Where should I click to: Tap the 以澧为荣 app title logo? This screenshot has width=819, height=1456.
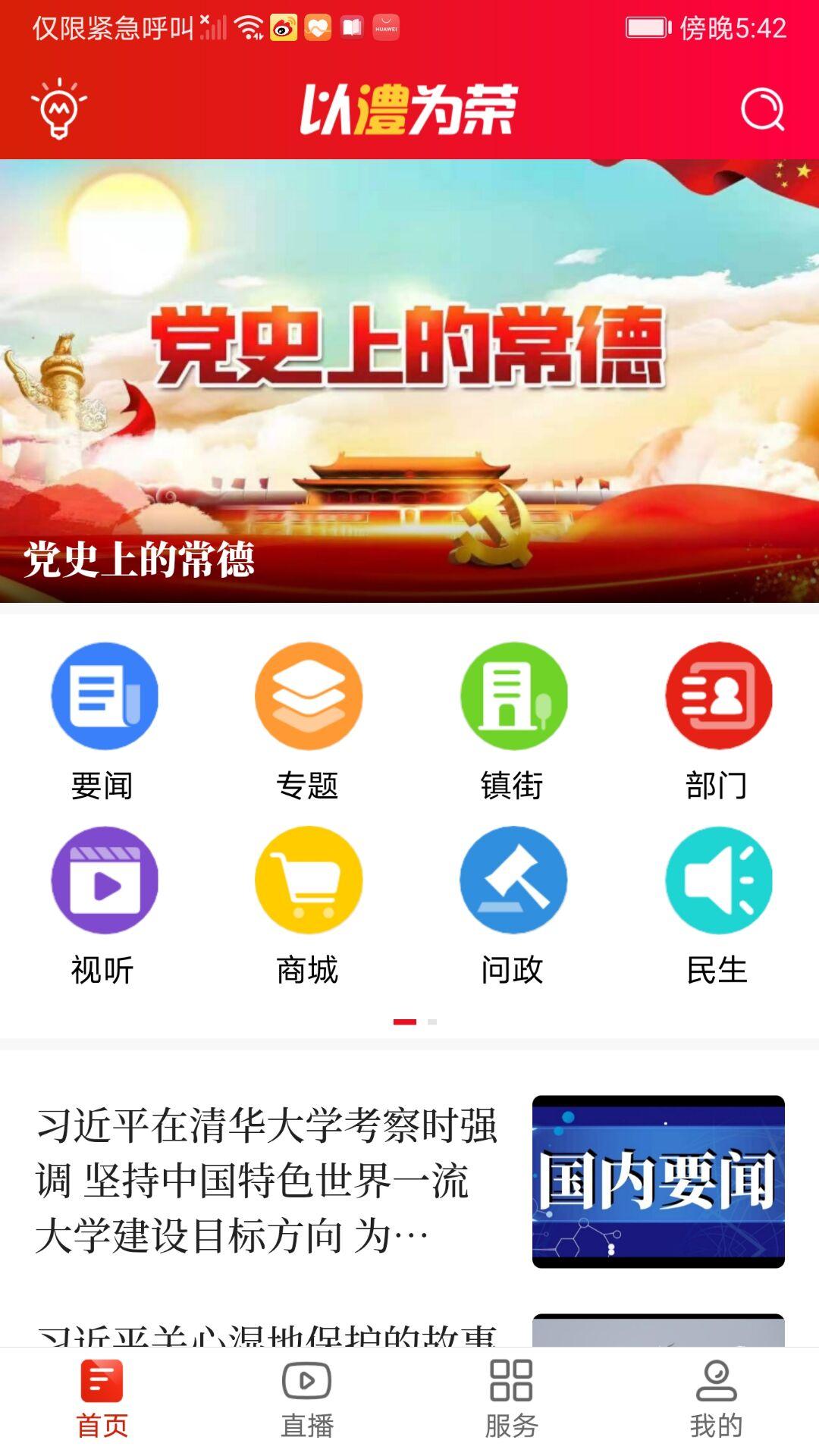tap(409, 108)
